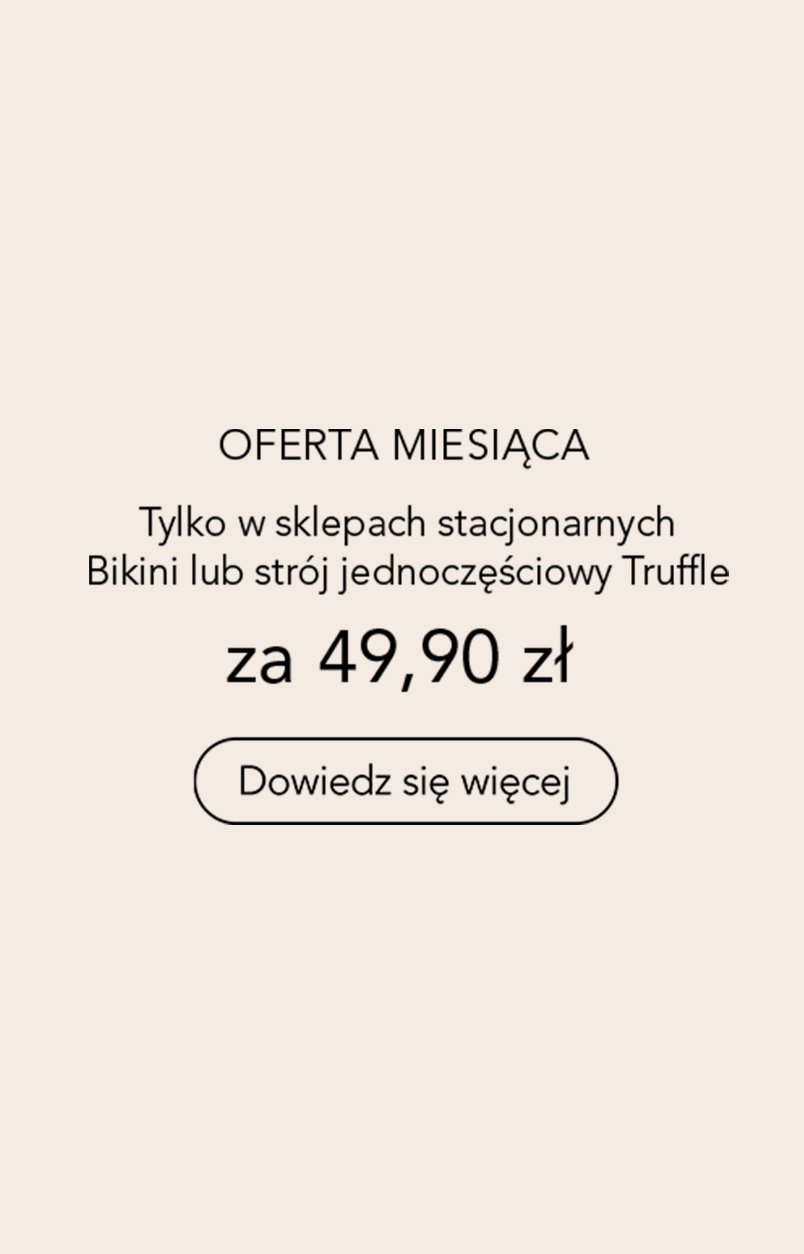
Task: Open offer details via Dowiedz się więcej
Action: [x=404, y=782]
